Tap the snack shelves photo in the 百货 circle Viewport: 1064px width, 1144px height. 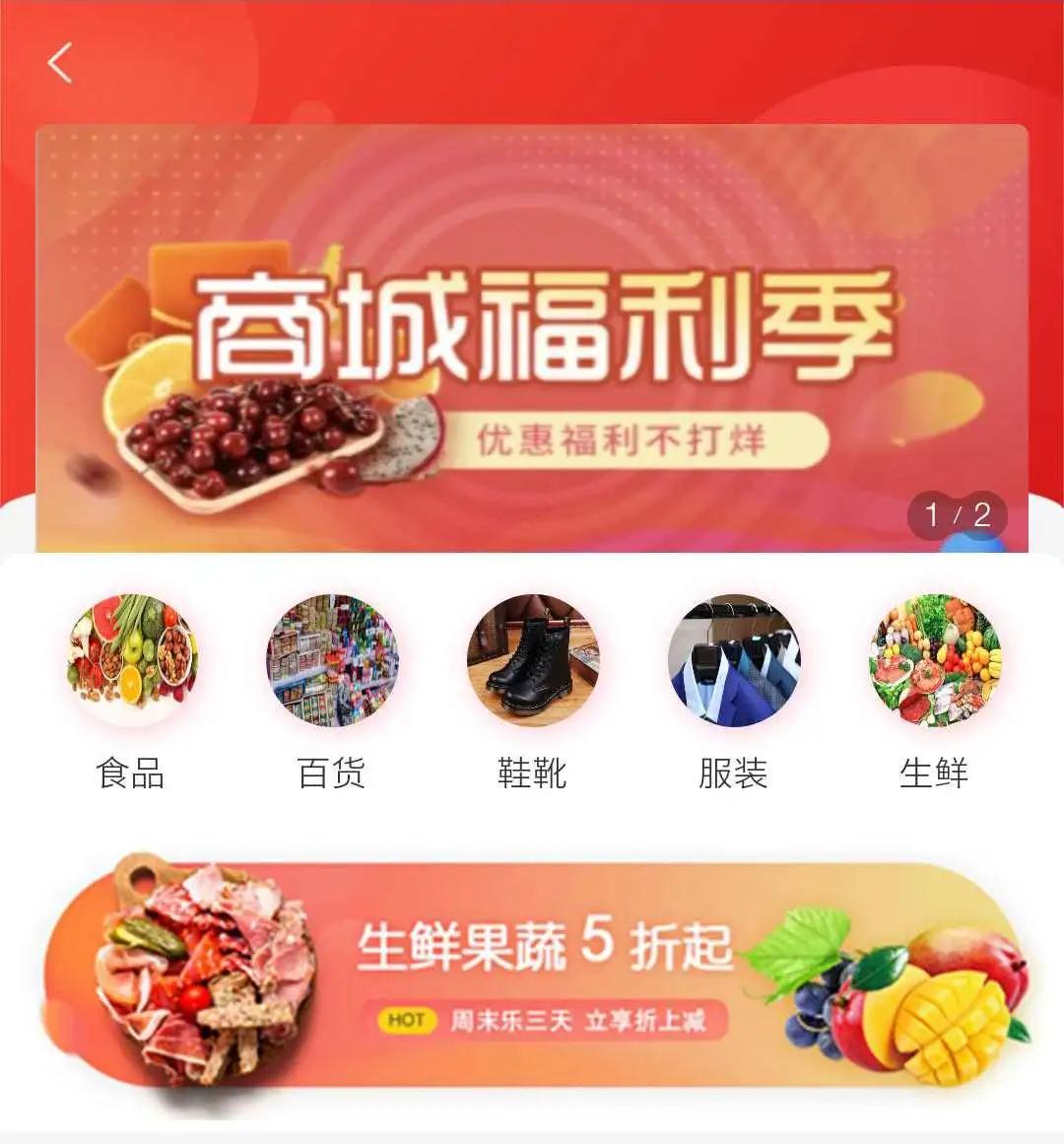point(331,660)
